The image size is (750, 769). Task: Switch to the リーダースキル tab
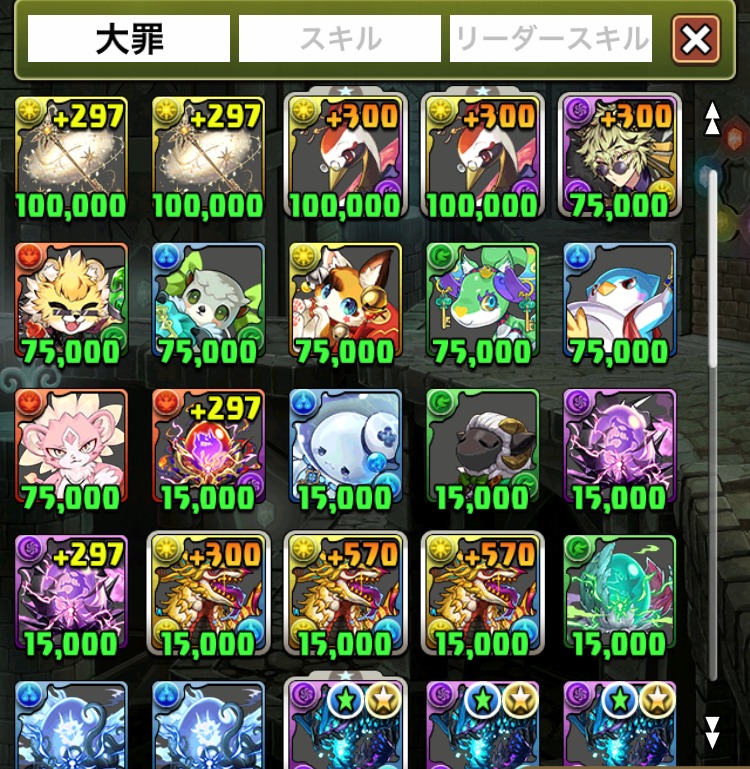(x=551, y=39)
